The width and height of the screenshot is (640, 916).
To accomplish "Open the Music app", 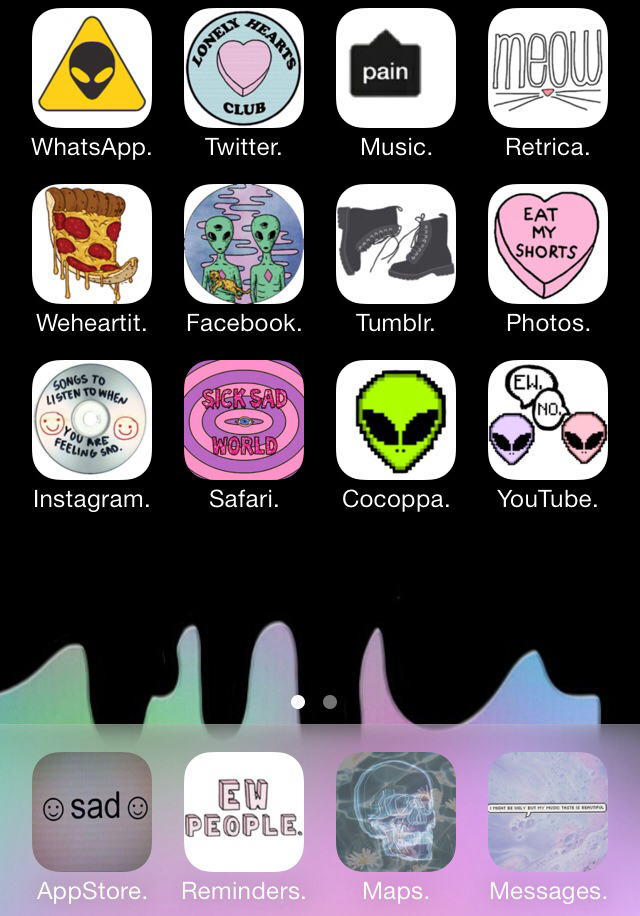I will click(x=396, y=68).
